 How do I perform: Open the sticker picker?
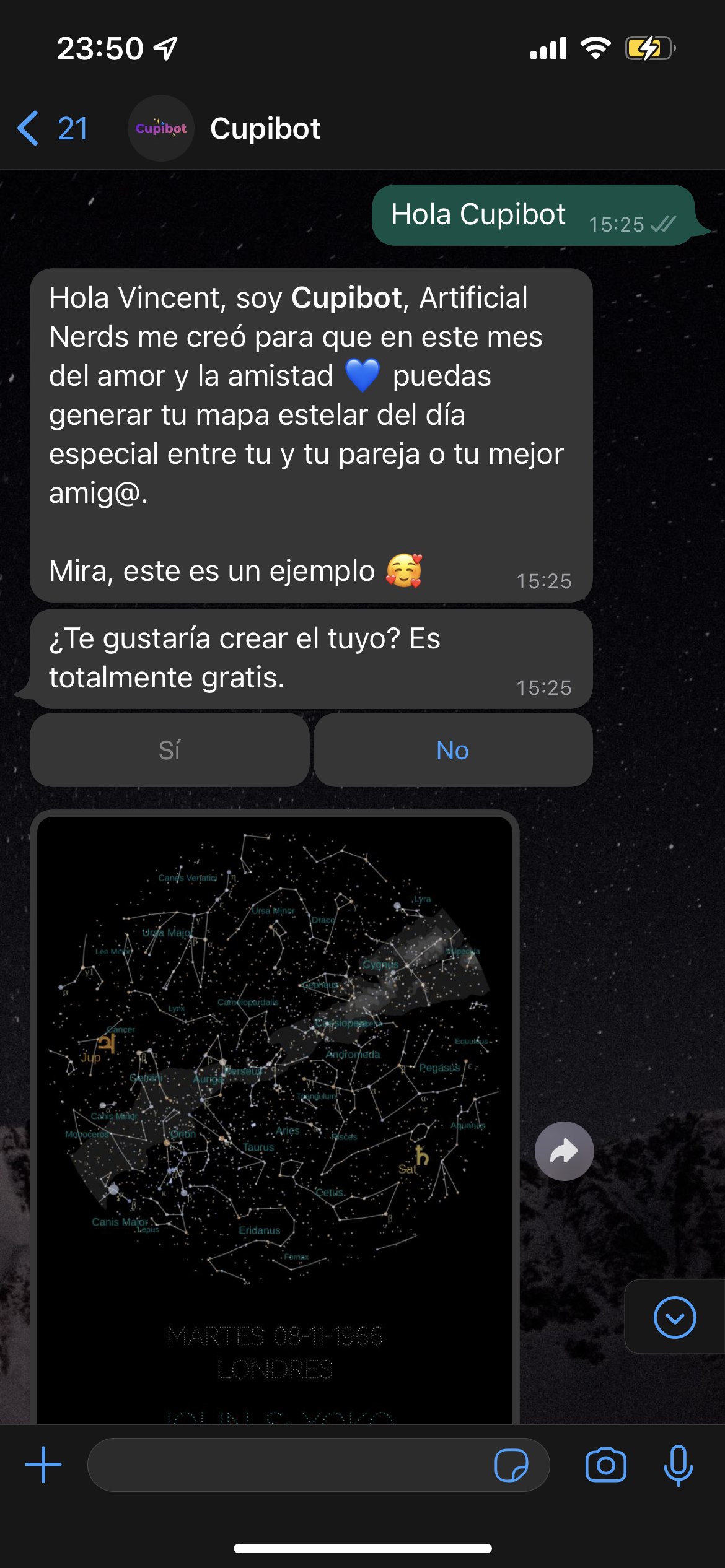click(511, 1465)
